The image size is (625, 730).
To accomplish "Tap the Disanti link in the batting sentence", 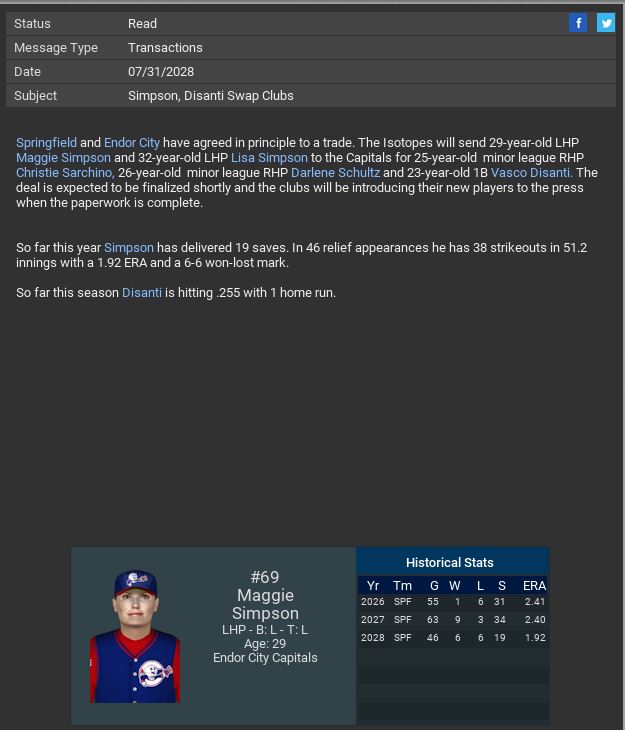I will coord(142,293).
